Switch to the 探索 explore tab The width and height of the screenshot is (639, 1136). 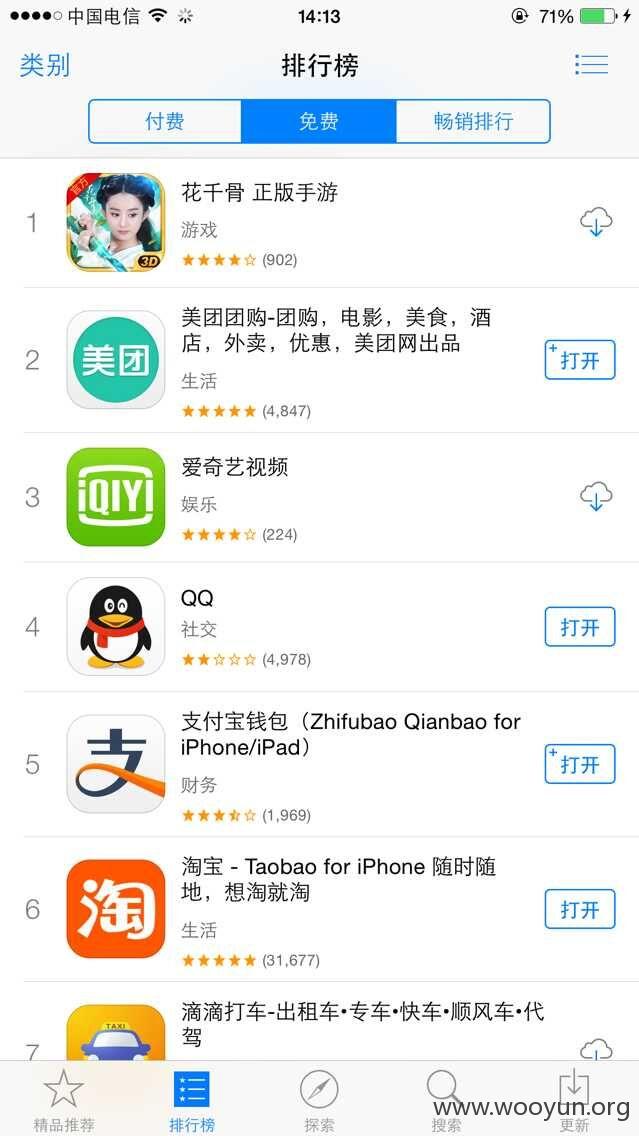(x=320, y=1100)
